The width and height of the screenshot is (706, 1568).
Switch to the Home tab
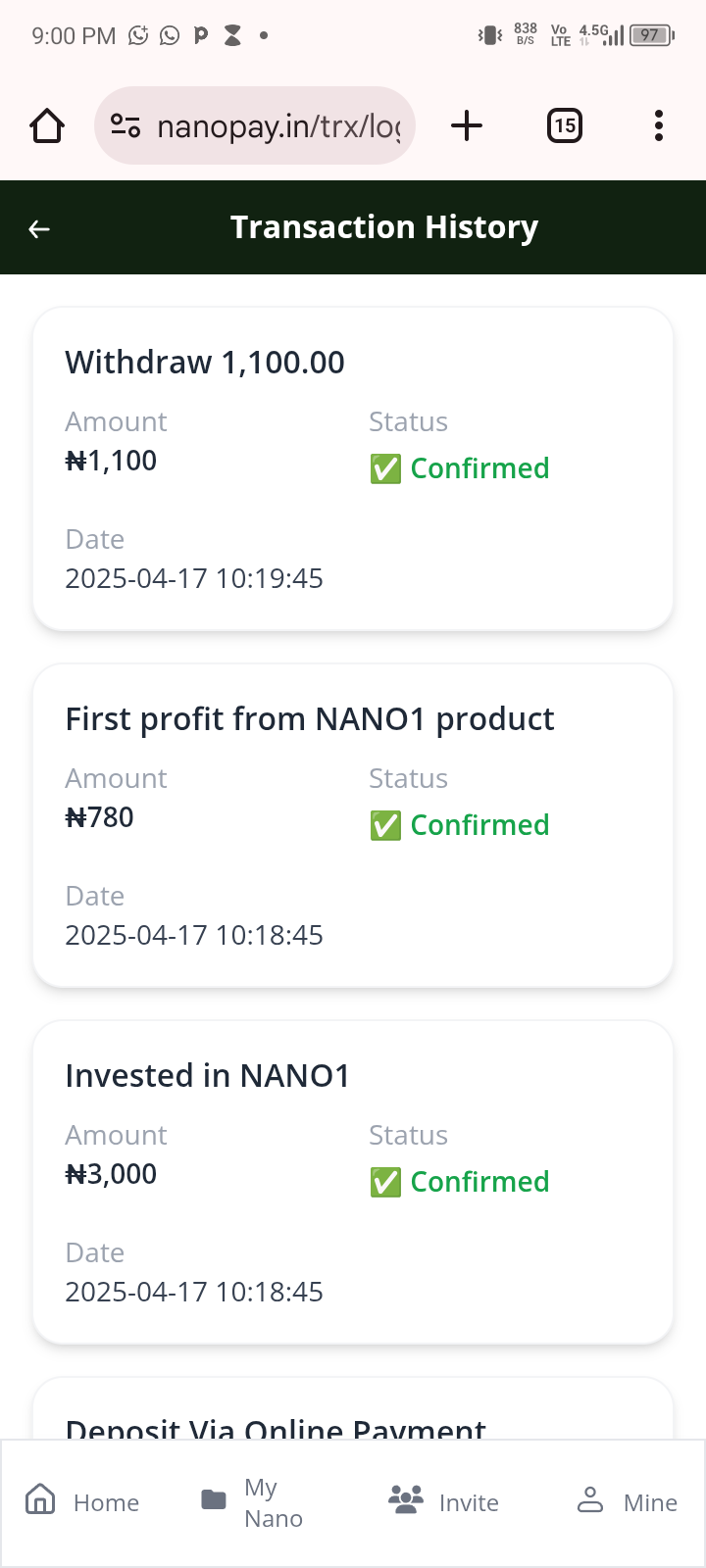(x=82, y=1502)
